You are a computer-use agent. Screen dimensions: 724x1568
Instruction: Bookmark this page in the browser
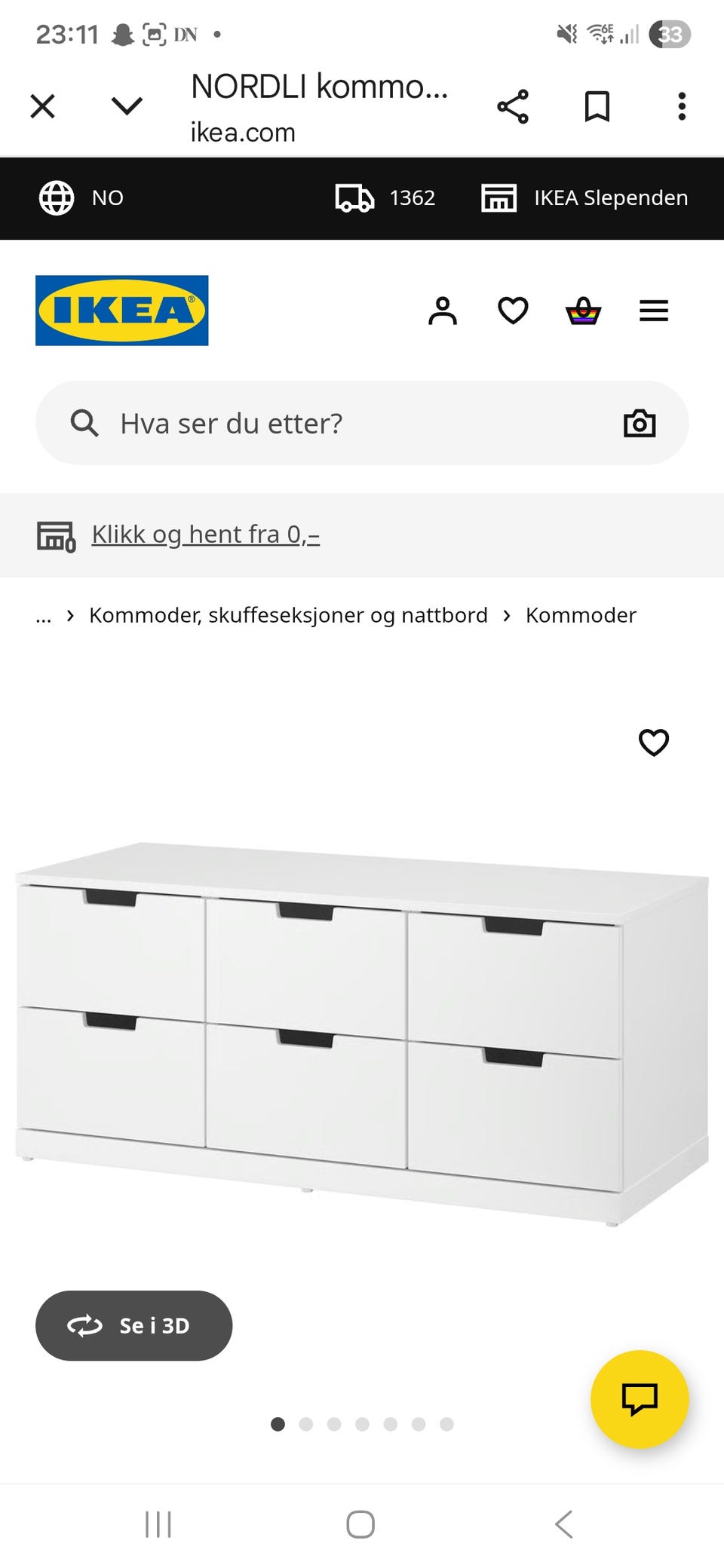596,106
